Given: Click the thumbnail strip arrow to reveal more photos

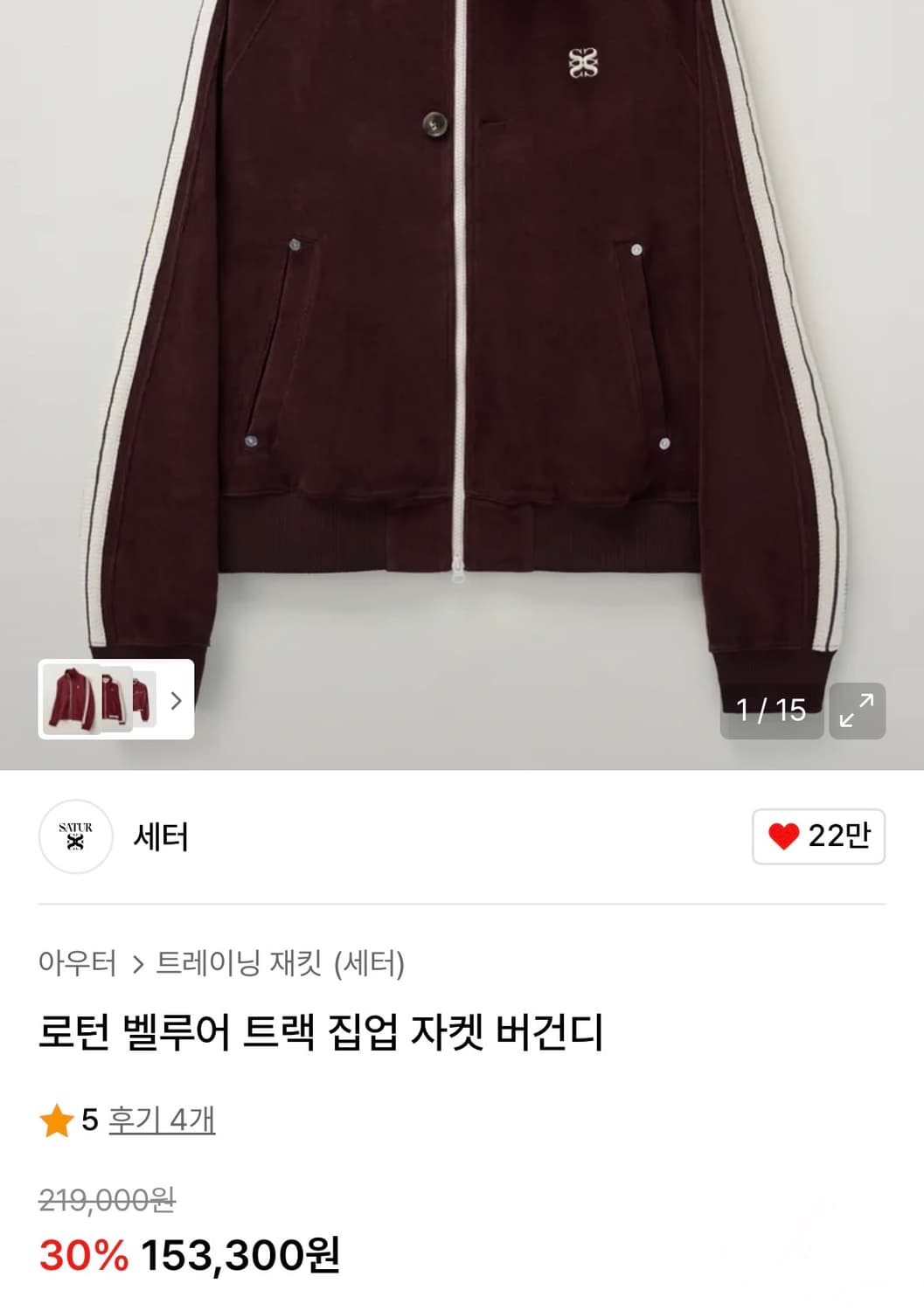Looking at the screenshot, I should 177,700.
